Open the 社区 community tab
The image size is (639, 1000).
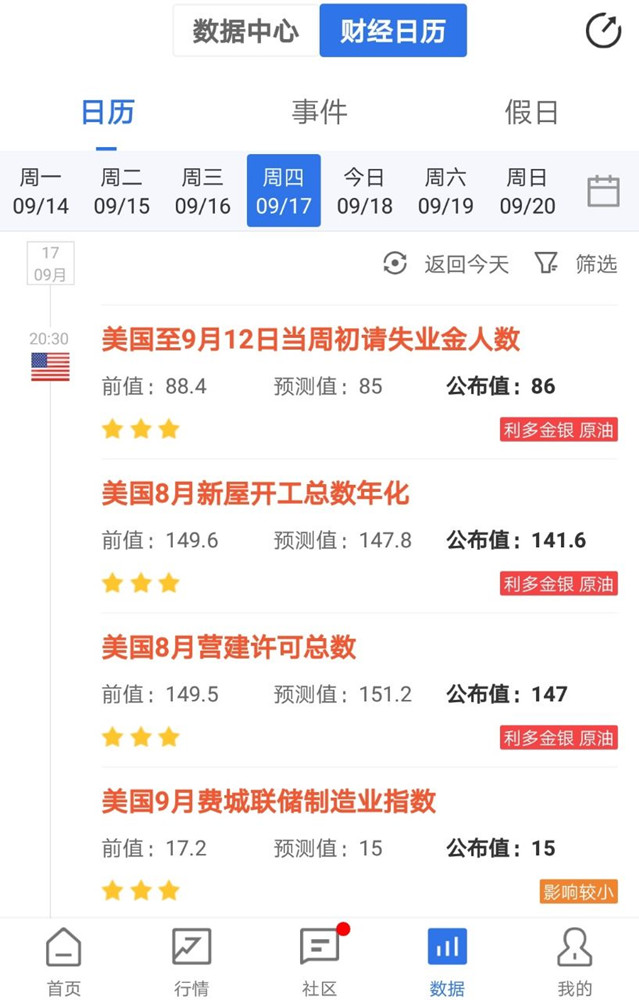319,961
